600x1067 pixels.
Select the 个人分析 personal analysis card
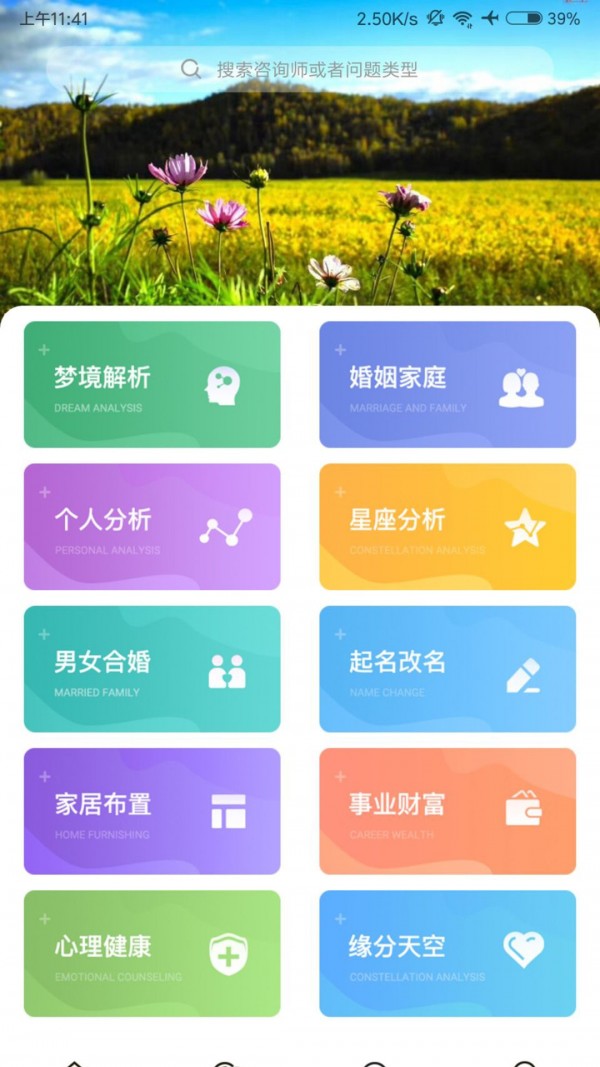[x=152, y=526]
